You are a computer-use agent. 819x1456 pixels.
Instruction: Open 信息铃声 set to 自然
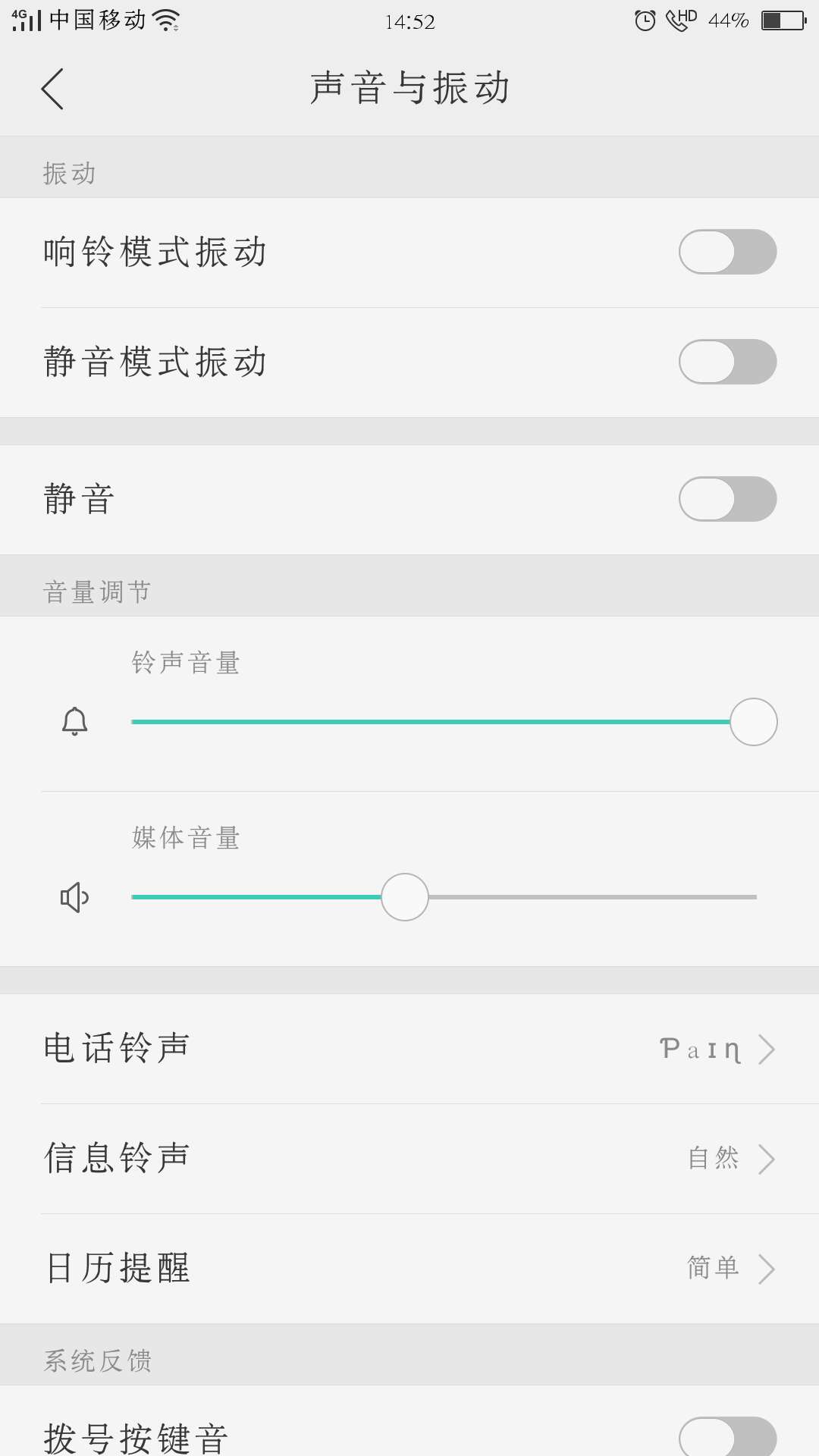409,1158
